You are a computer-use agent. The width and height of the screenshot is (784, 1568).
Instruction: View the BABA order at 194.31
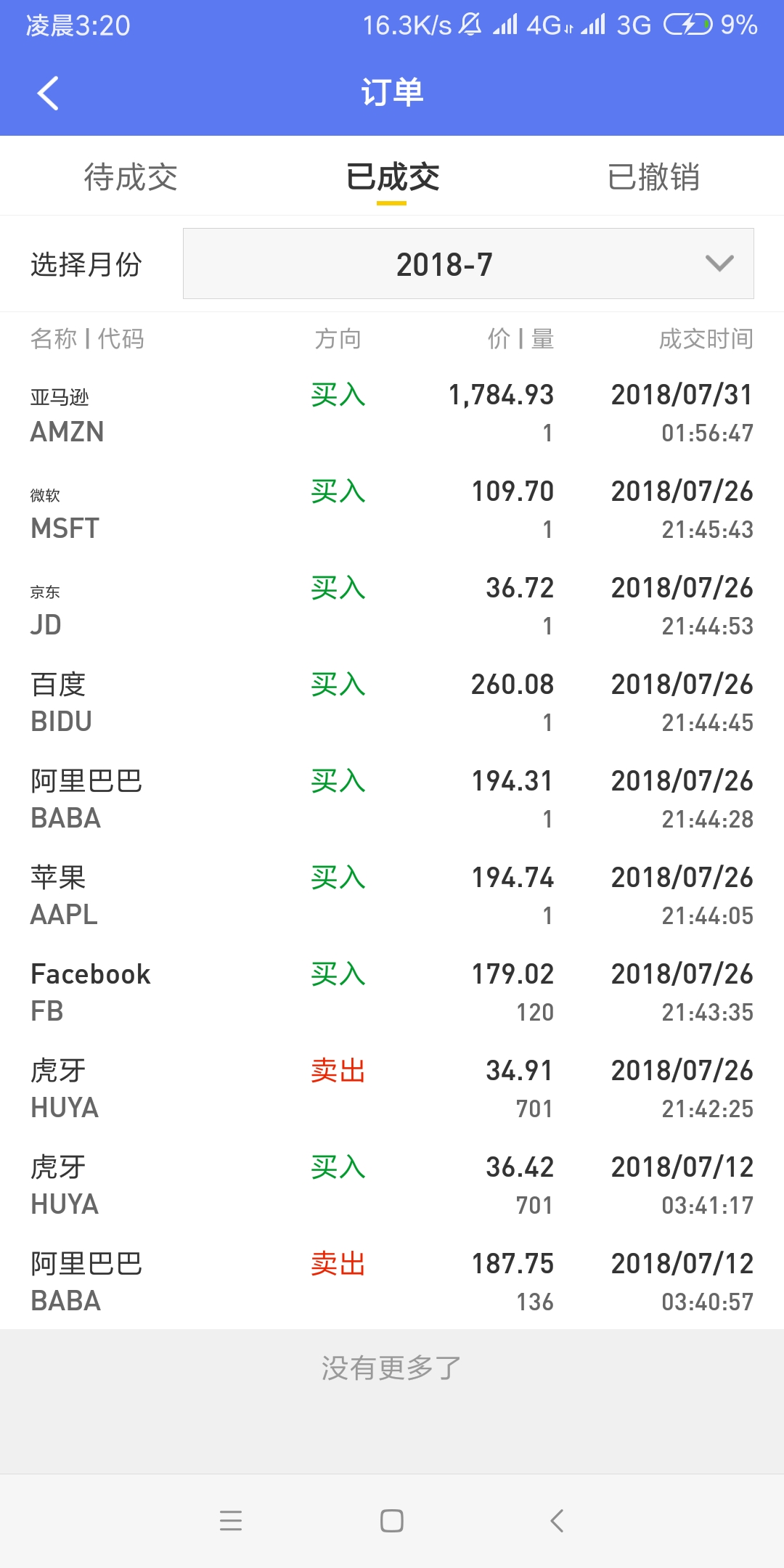(x=392, y=800)
